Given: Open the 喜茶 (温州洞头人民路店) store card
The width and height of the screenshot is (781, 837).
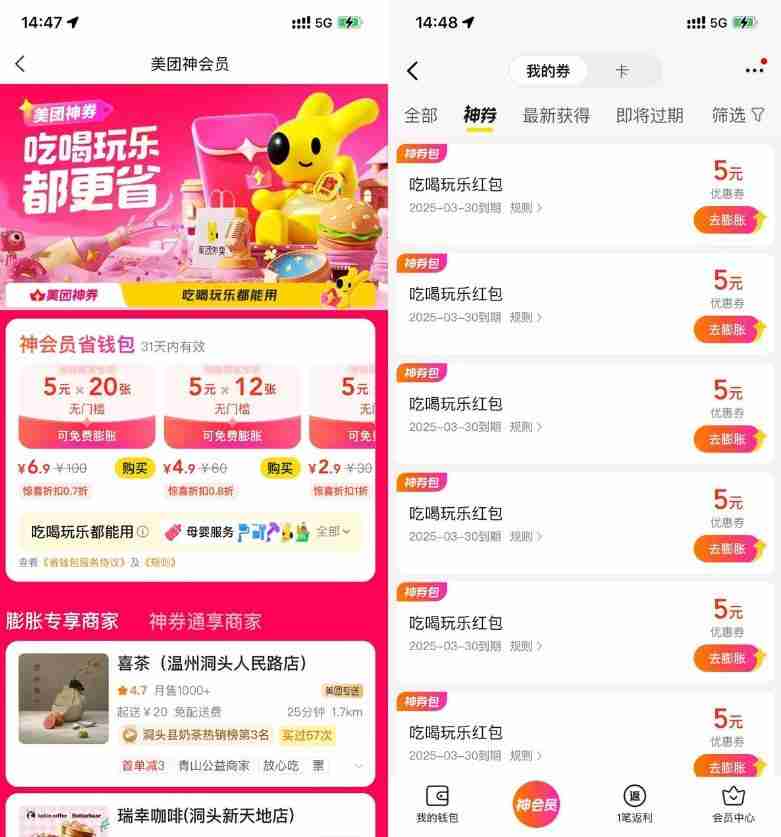Looking at the screenshot, I should click(x=190, y=712).
